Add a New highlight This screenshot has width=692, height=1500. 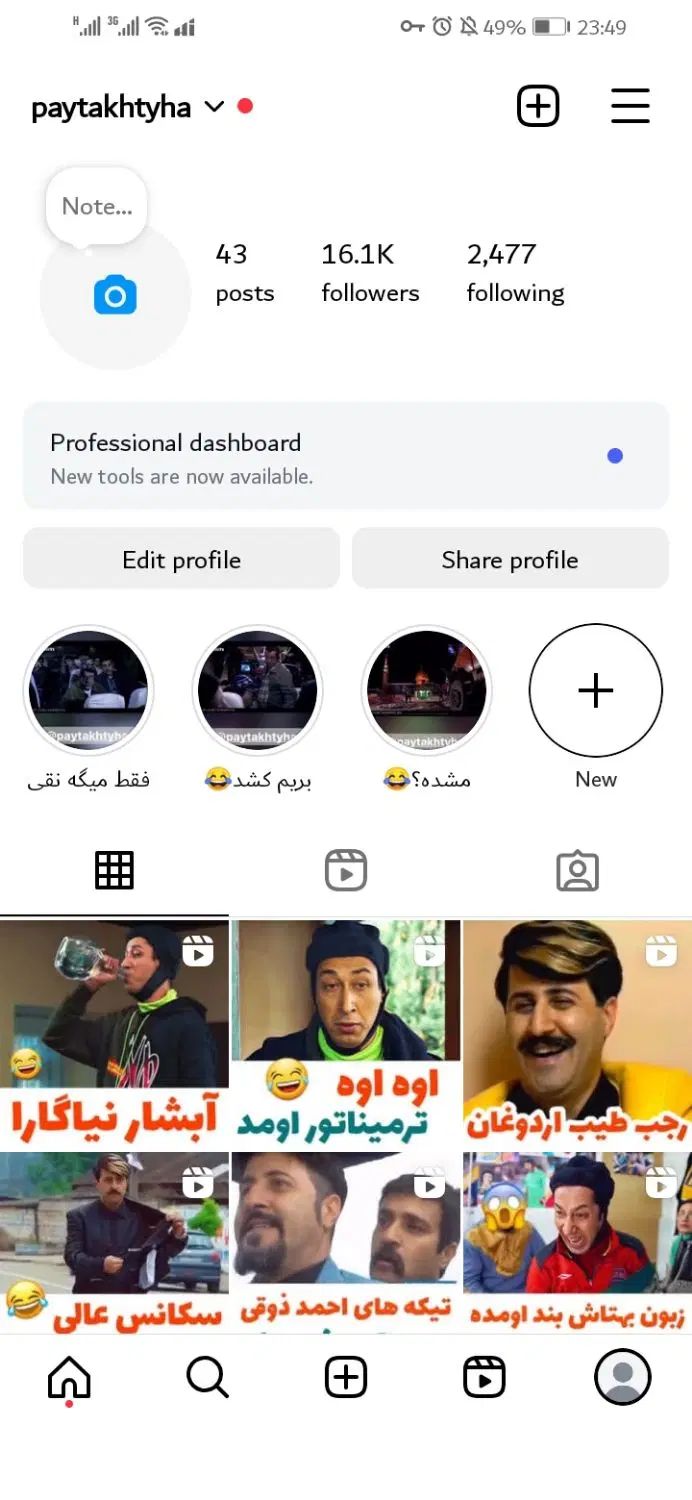click(x=595, y=691)
